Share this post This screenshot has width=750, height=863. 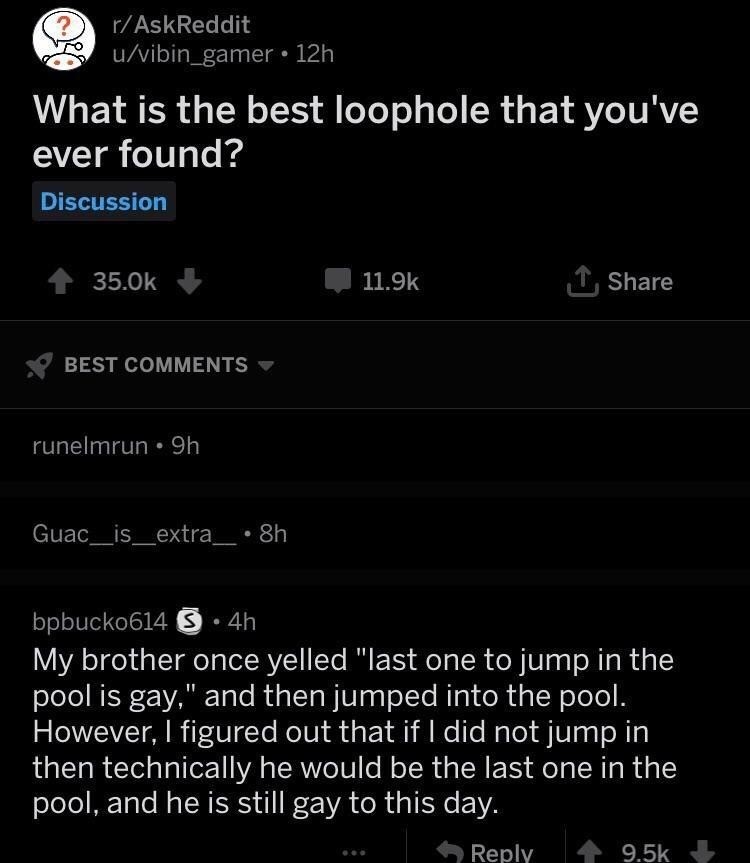(x=619, y=282)
